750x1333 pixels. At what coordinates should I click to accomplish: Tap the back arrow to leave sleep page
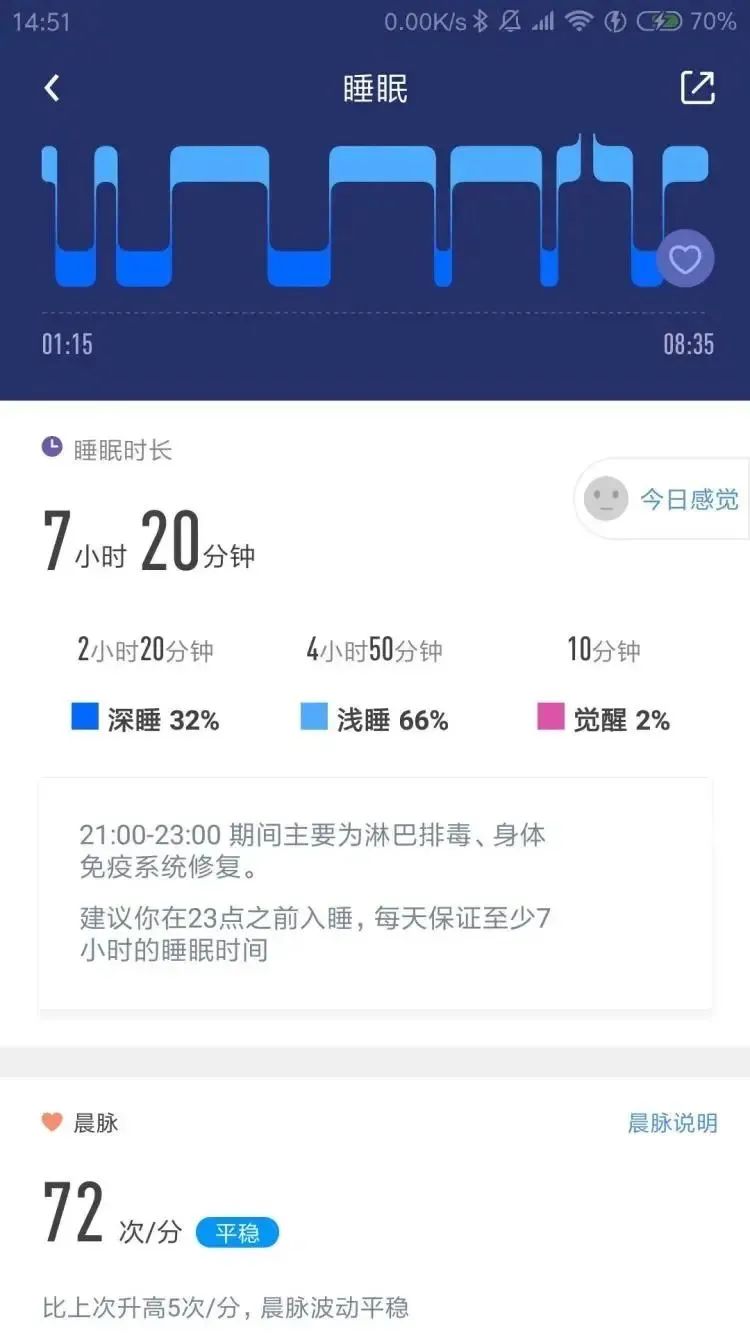pyautogui.click(x=52, y=88)
